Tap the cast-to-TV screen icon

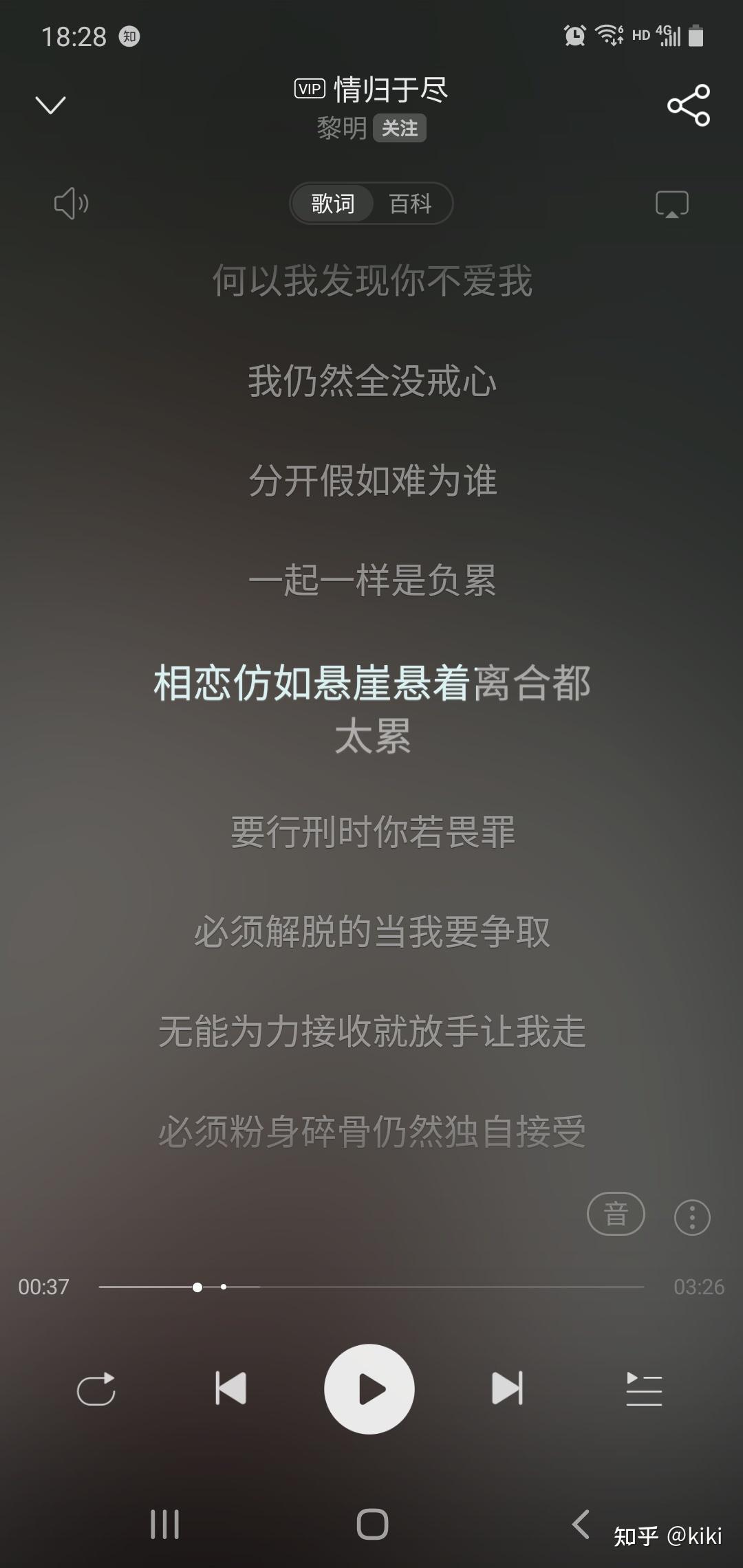pos(672,203)
